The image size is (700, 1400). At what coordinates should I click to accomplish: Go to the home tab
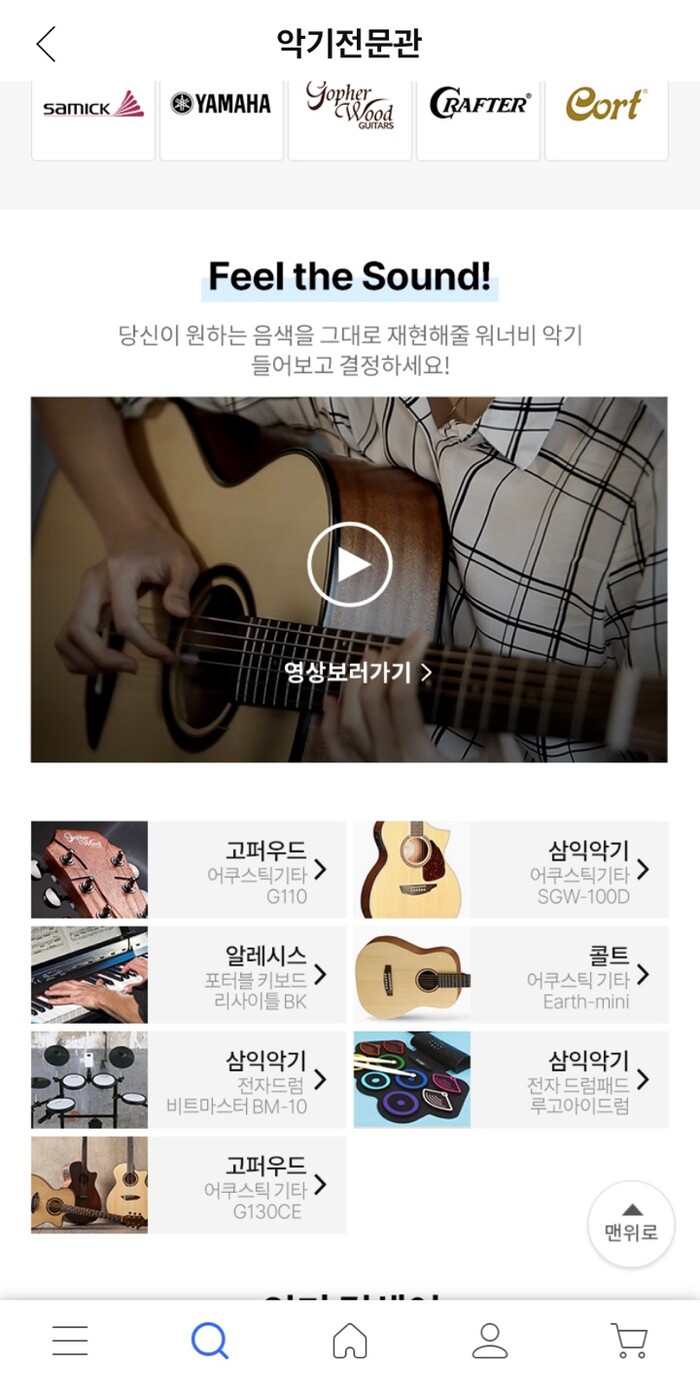pyautogui.click(x=350, y=1340)
